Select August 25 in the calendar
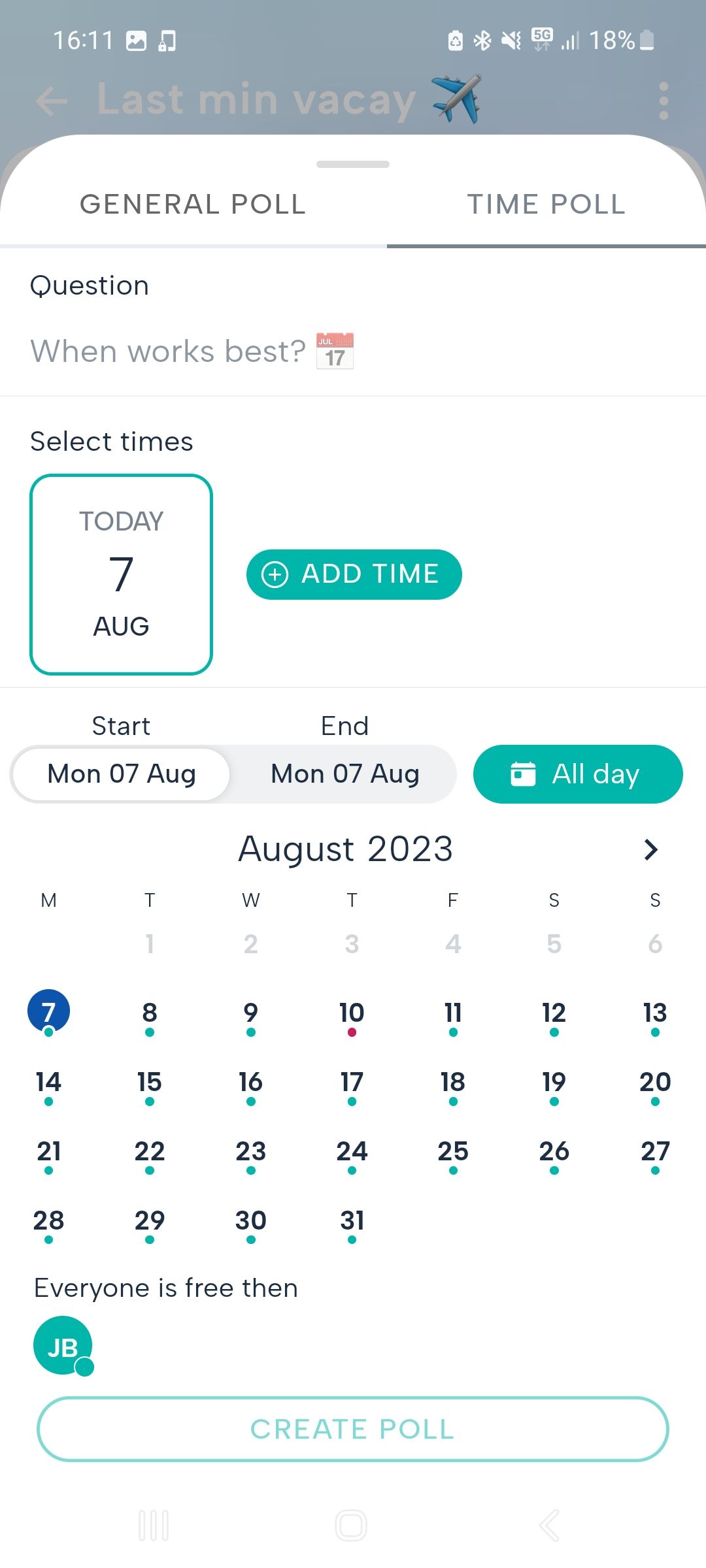Screen dimensions: 706x1568 click(x=453, y=1152)
